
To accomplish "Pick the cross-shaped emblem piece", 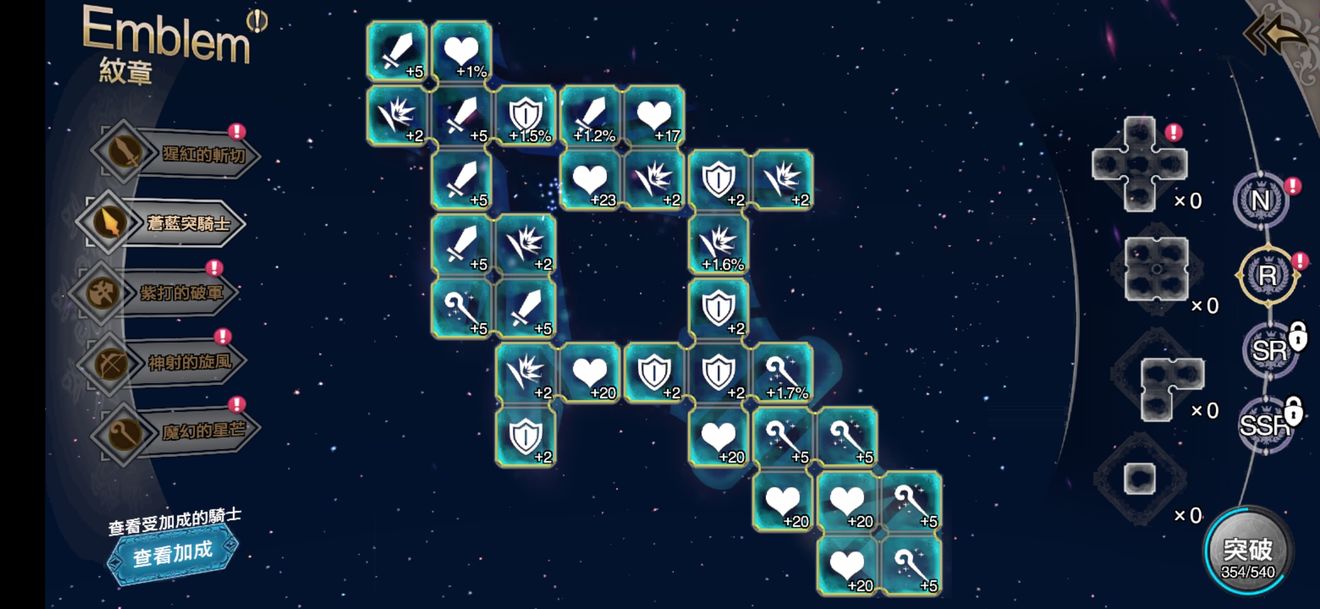I will pyautogui.click(x=1139, y=164).
